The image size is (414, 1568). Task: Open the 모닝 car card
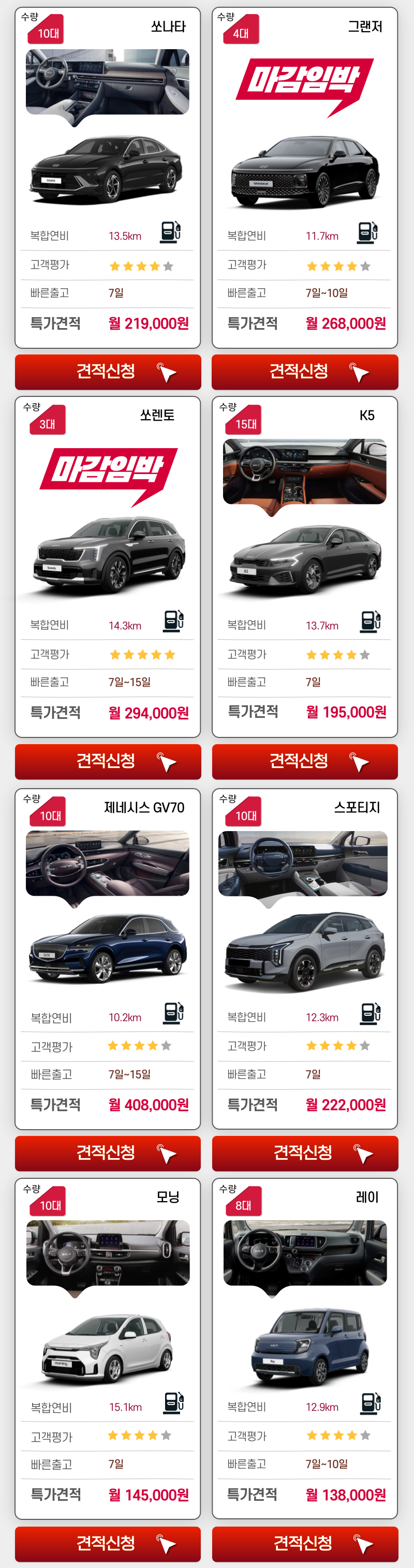coord(108,1348)
